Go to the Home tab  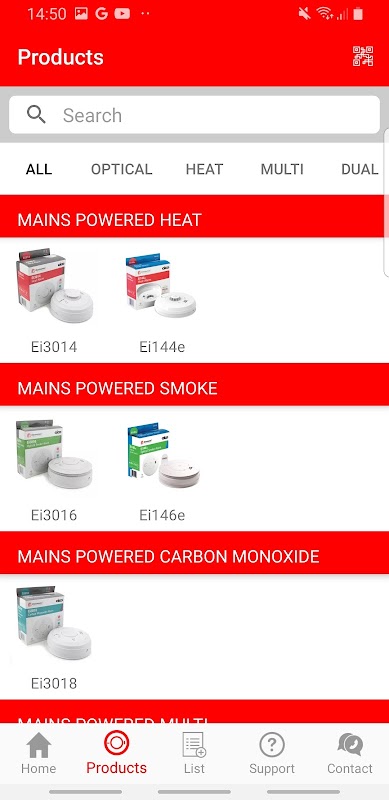point(39,753)
